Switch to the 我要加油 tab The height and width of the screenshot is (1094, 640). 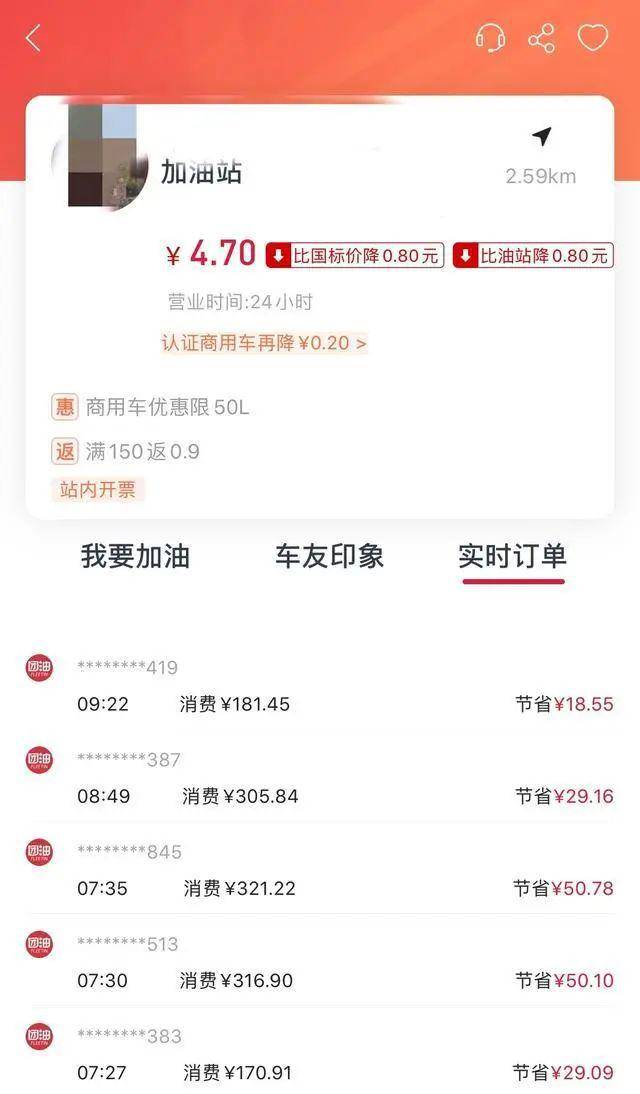(x=135, y=557)
